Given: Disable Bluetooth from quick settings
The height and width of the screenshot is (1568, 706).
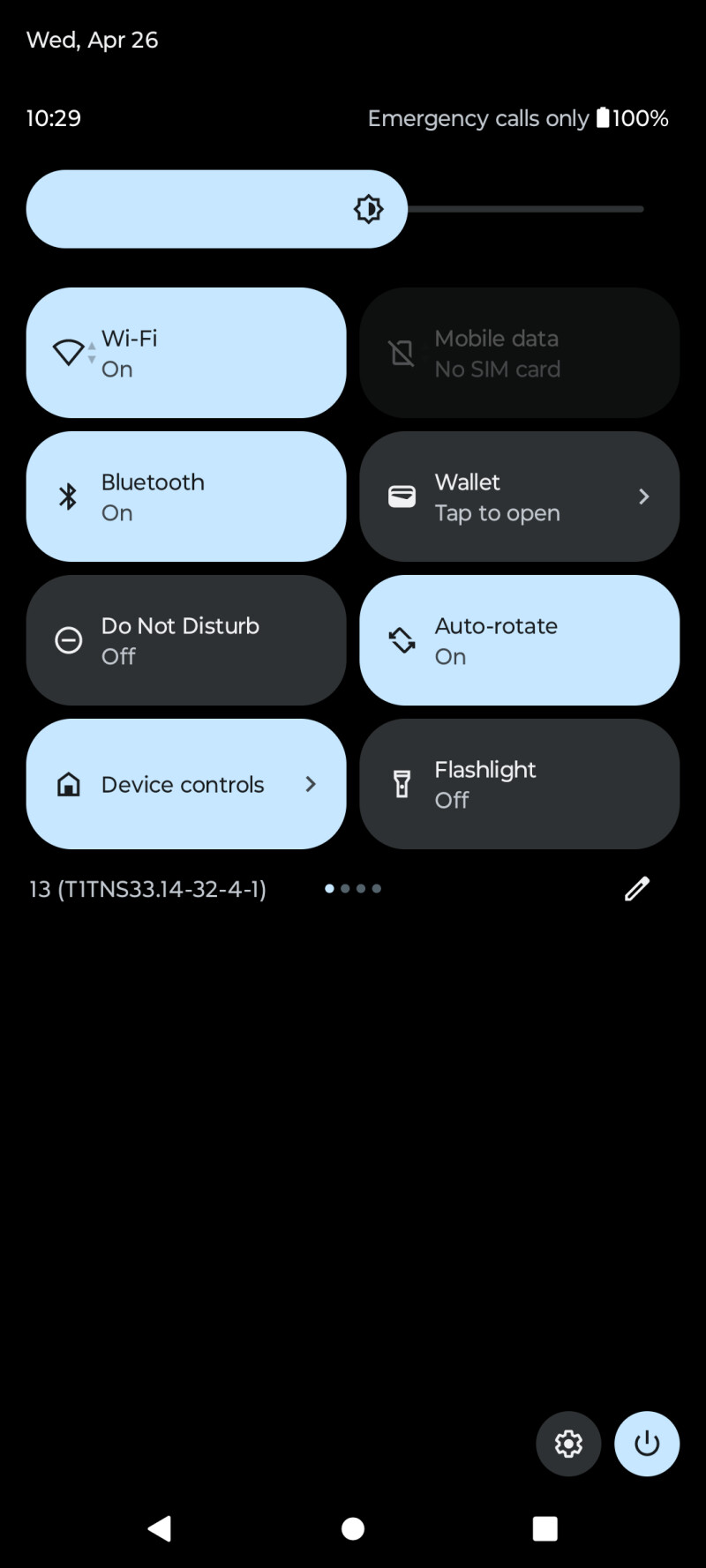Looking at the screenshot, I should [185, 497].
